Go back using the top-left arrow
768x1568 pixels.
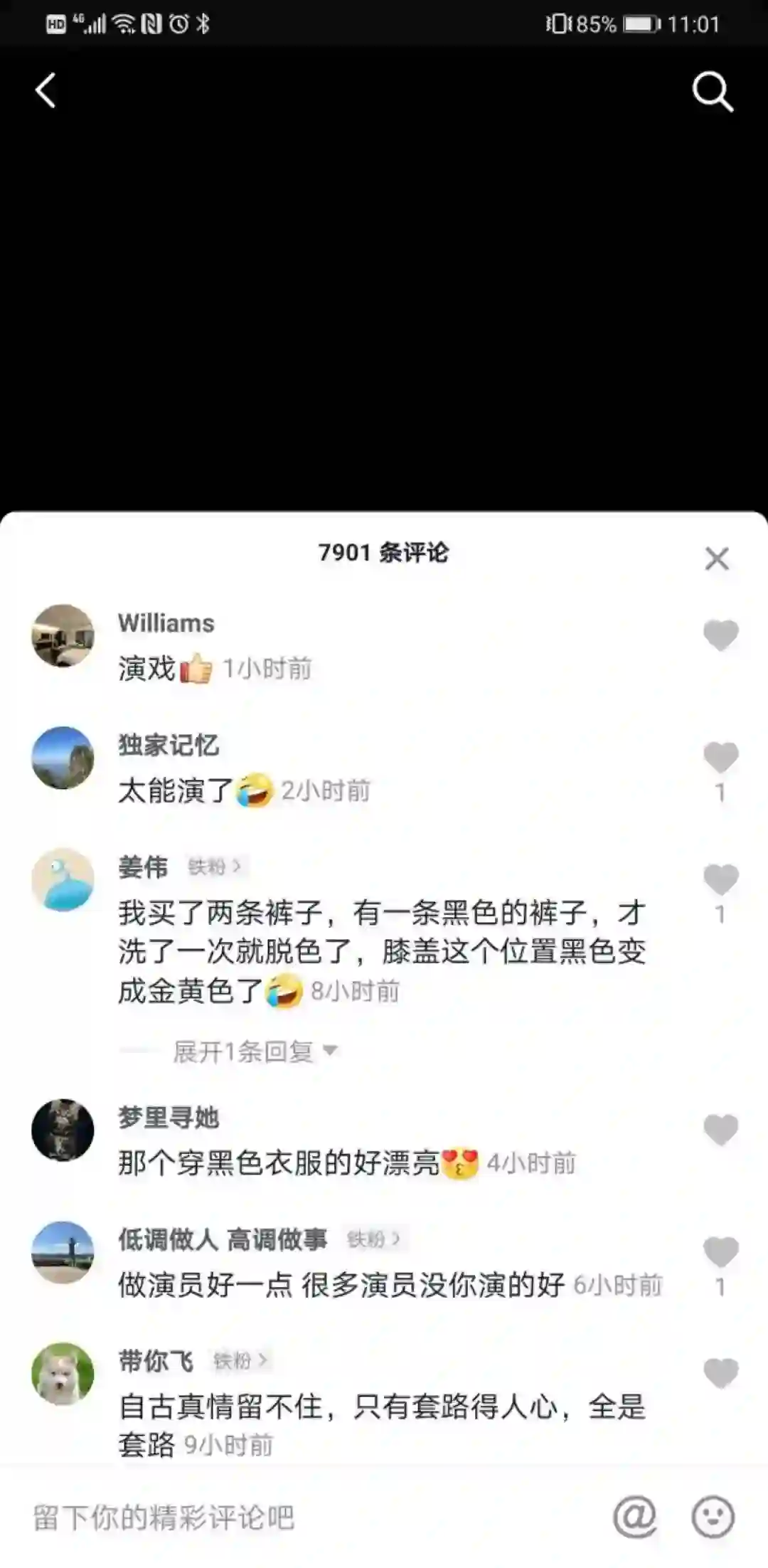pos(46,91)
